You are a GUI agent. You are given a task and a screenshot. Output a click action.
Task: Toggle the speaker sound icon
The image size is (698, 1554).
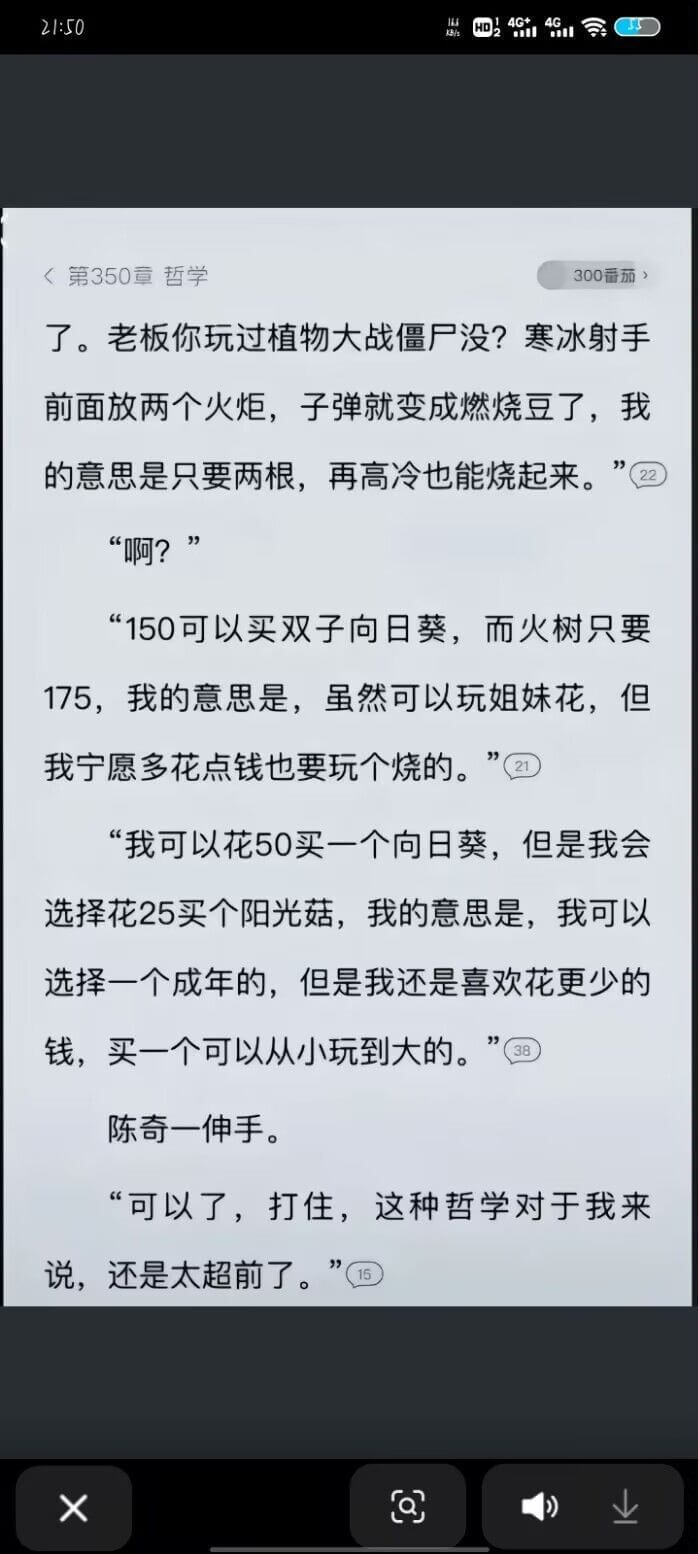(540, 1506)
